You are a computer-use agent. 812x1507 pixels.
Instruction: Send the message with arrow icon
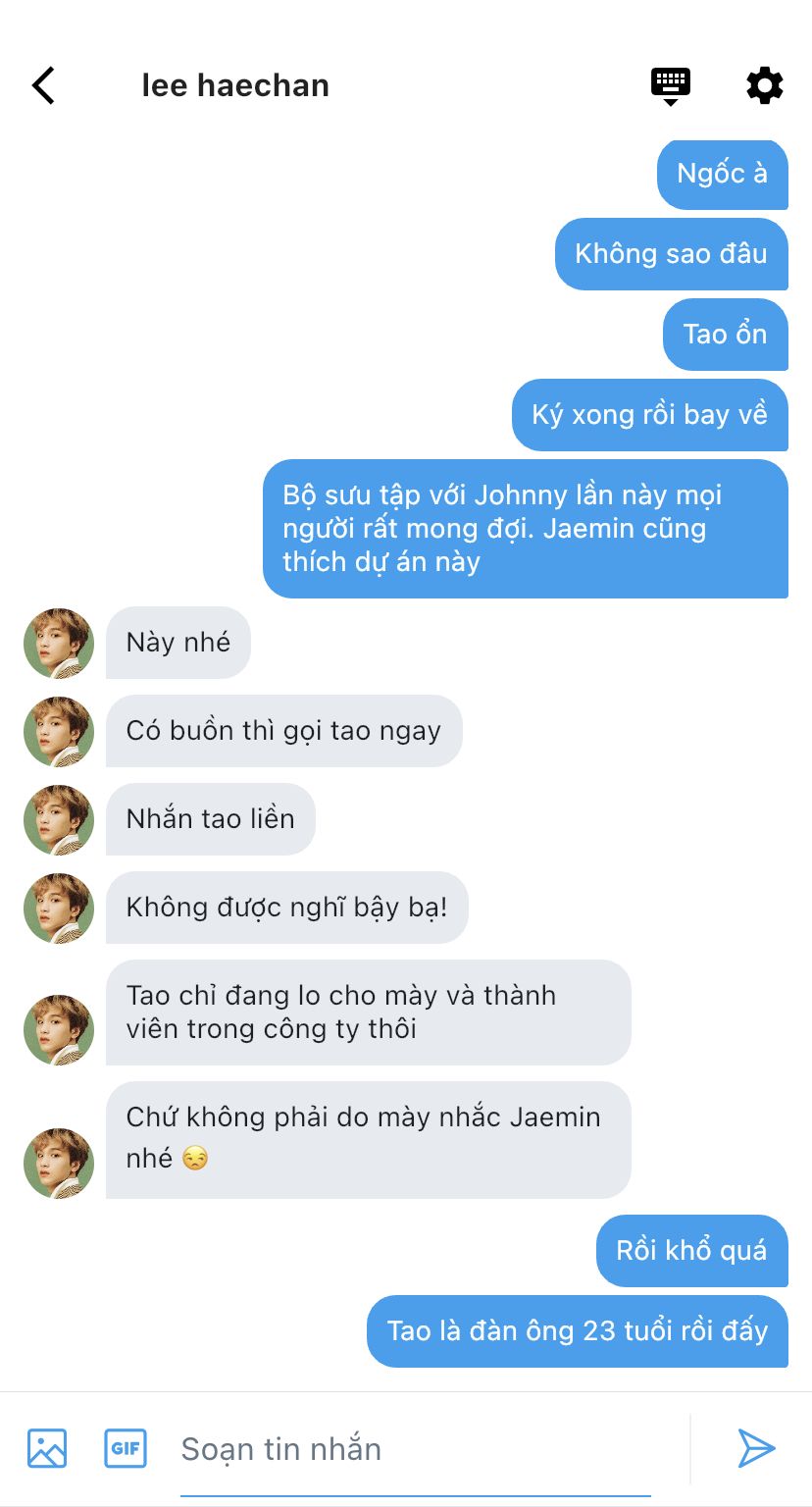click(756, 1448)
